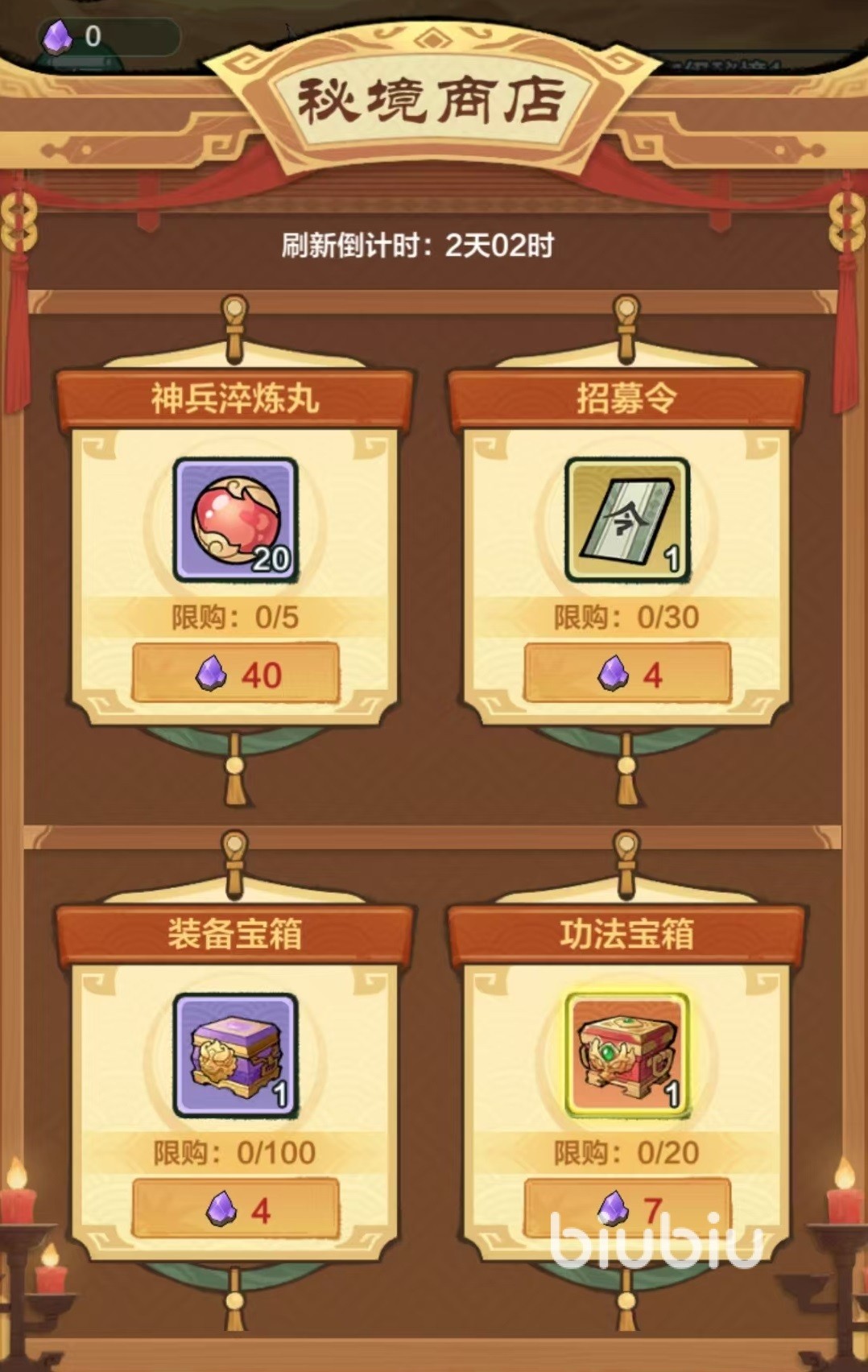Buy 神兵淬炼丸 for 40 crystals
868x1372 pixels.
point(235,673)
